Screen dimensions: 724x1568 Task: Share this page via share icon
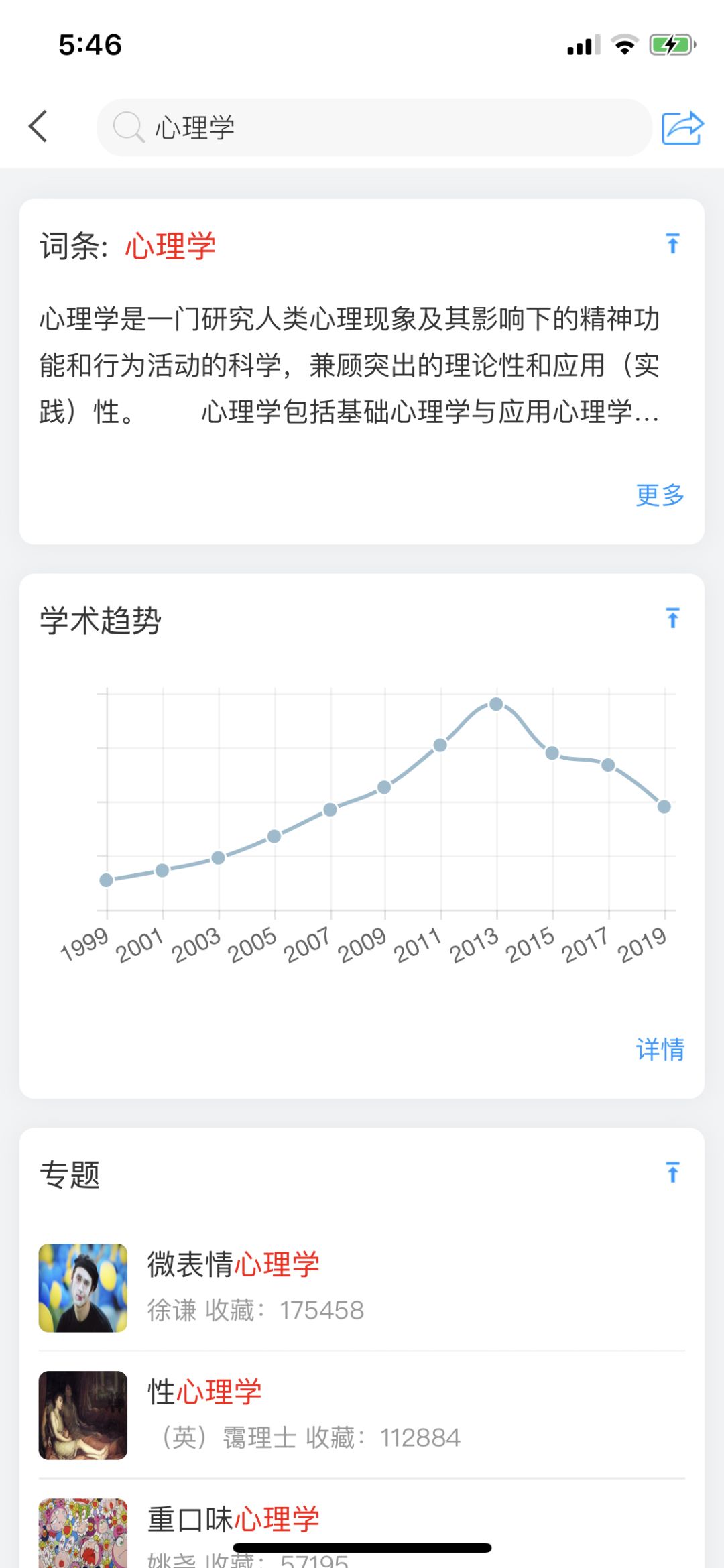coord(682,127)
